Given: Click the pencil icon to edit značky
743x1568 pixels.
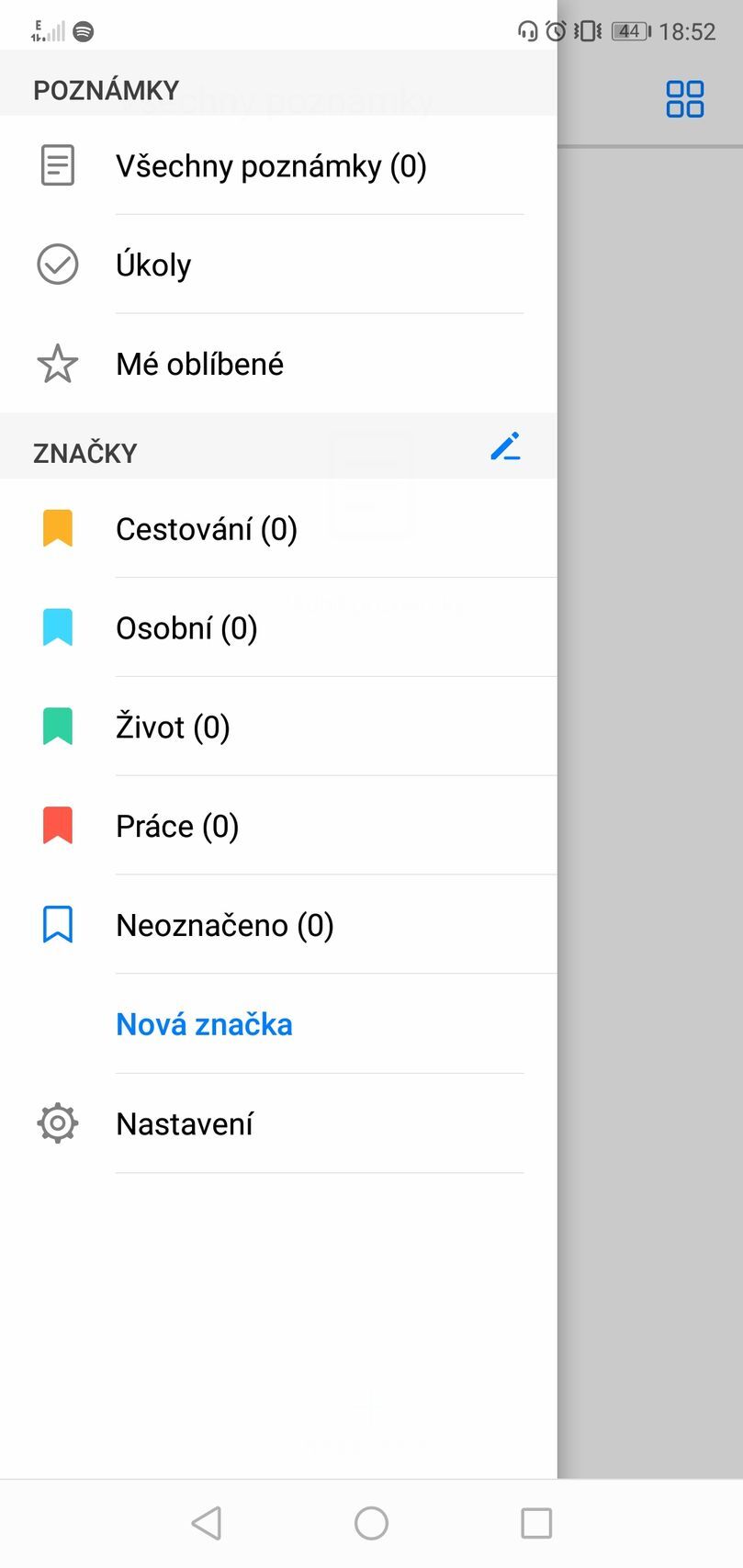Looking at the screenshot, I should (505, 447).
